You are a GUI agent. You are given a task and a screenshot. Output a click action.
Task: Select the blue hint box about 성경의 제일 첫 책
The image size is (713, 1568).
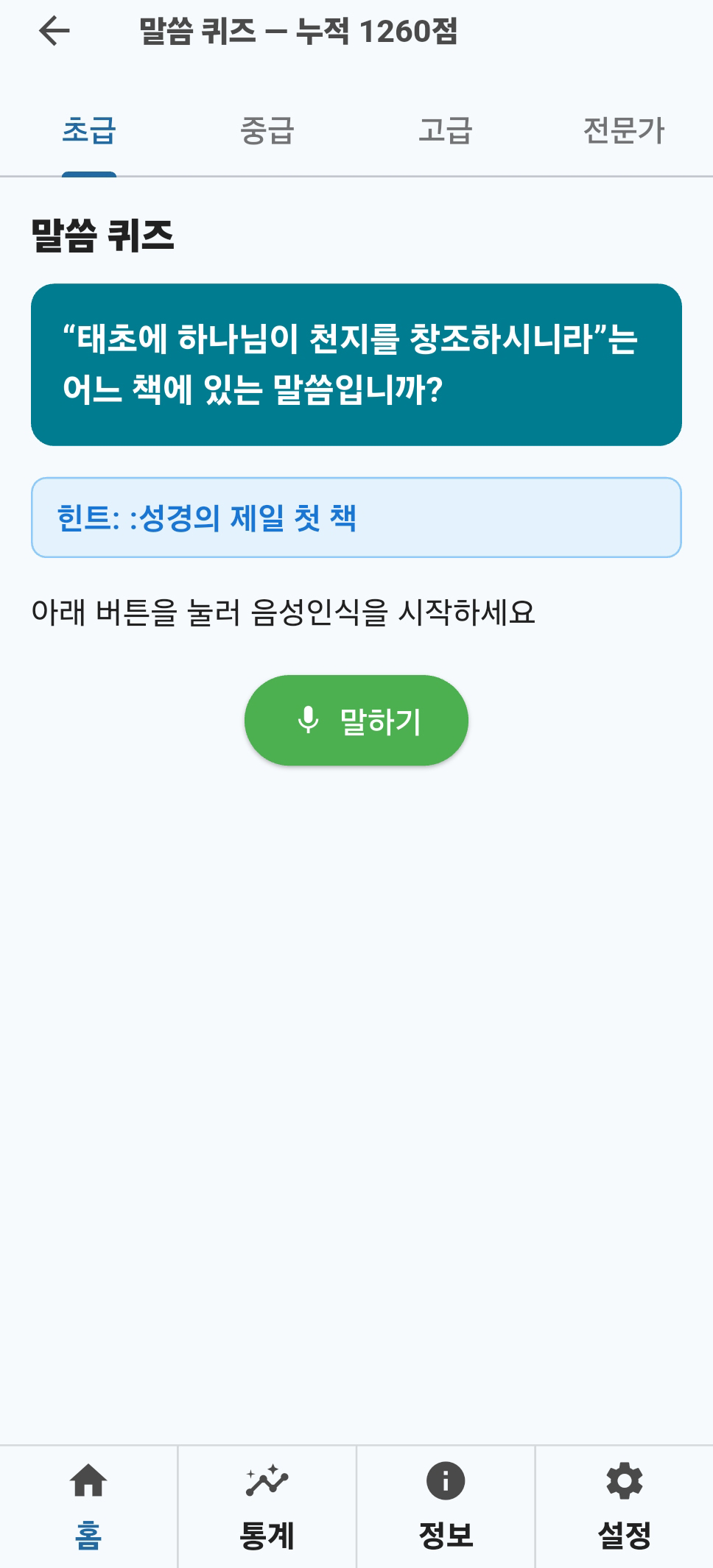pyautogui.click(x=356, y=517)
